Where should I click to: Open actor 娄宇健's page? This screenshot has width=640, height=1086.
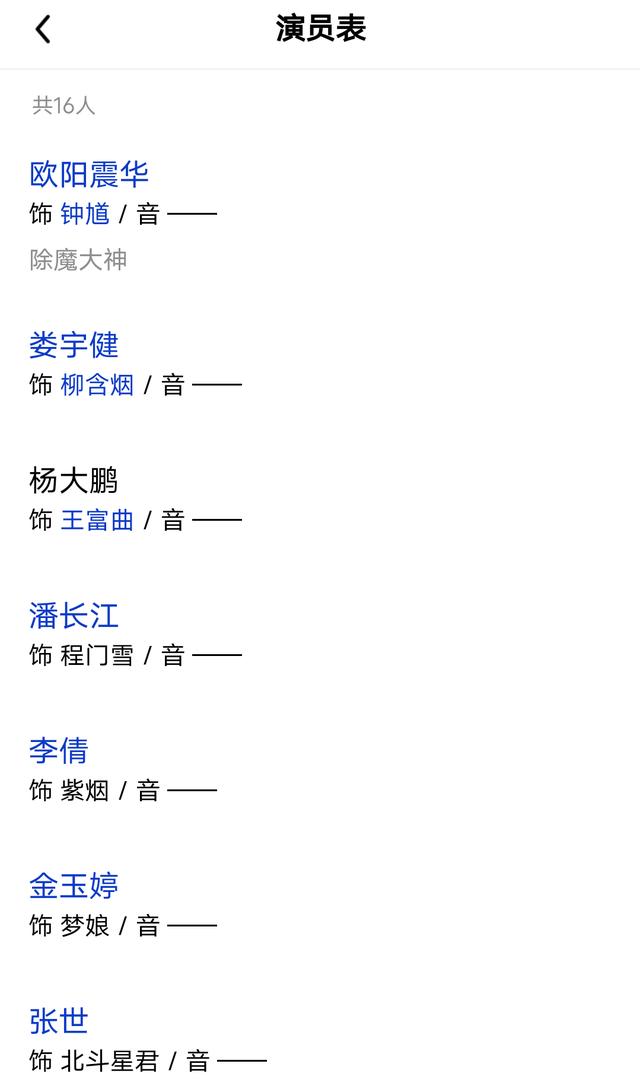pos(74,345)
